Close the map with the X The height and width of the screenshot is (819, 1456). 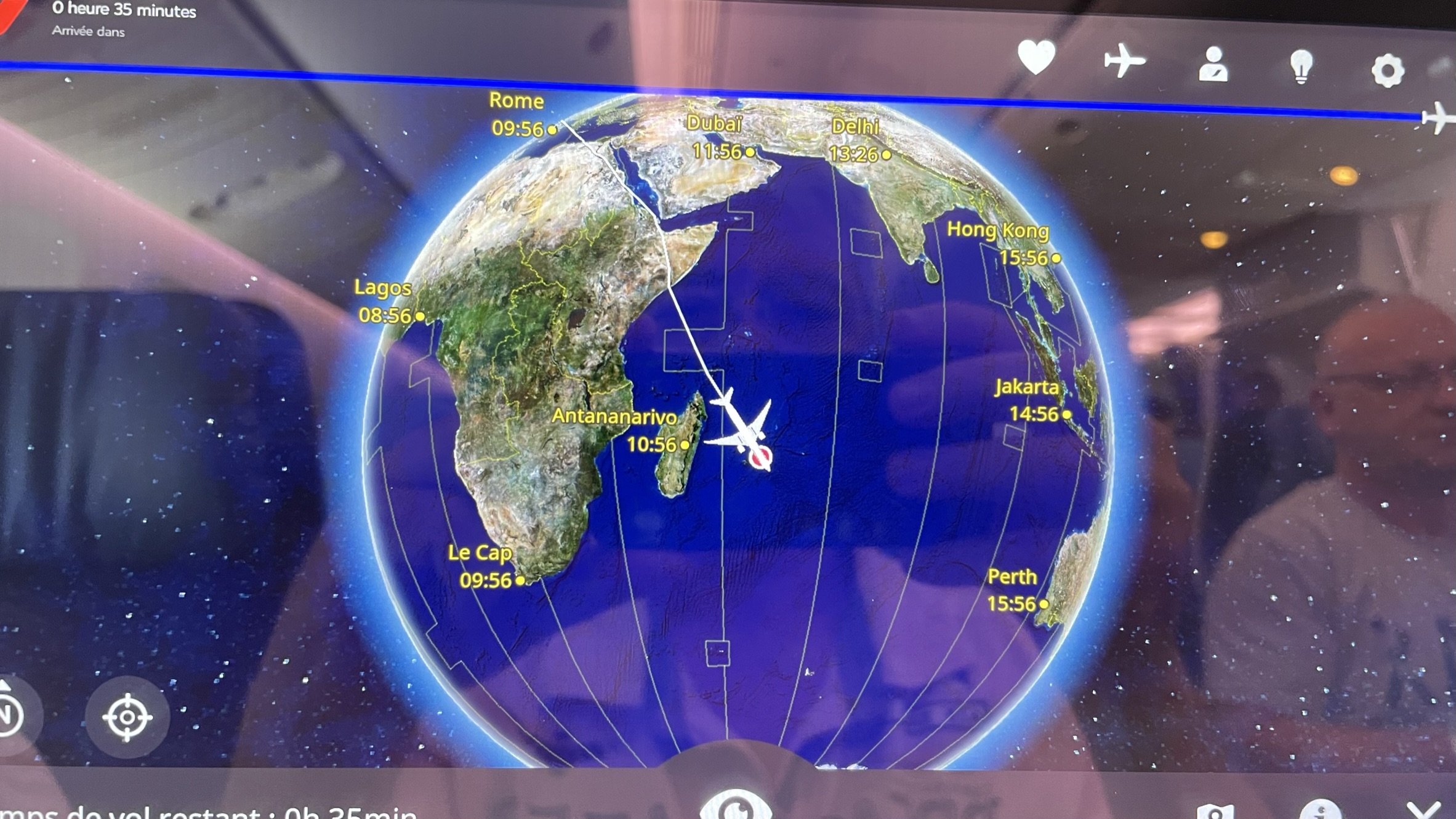click(1424, 810)
